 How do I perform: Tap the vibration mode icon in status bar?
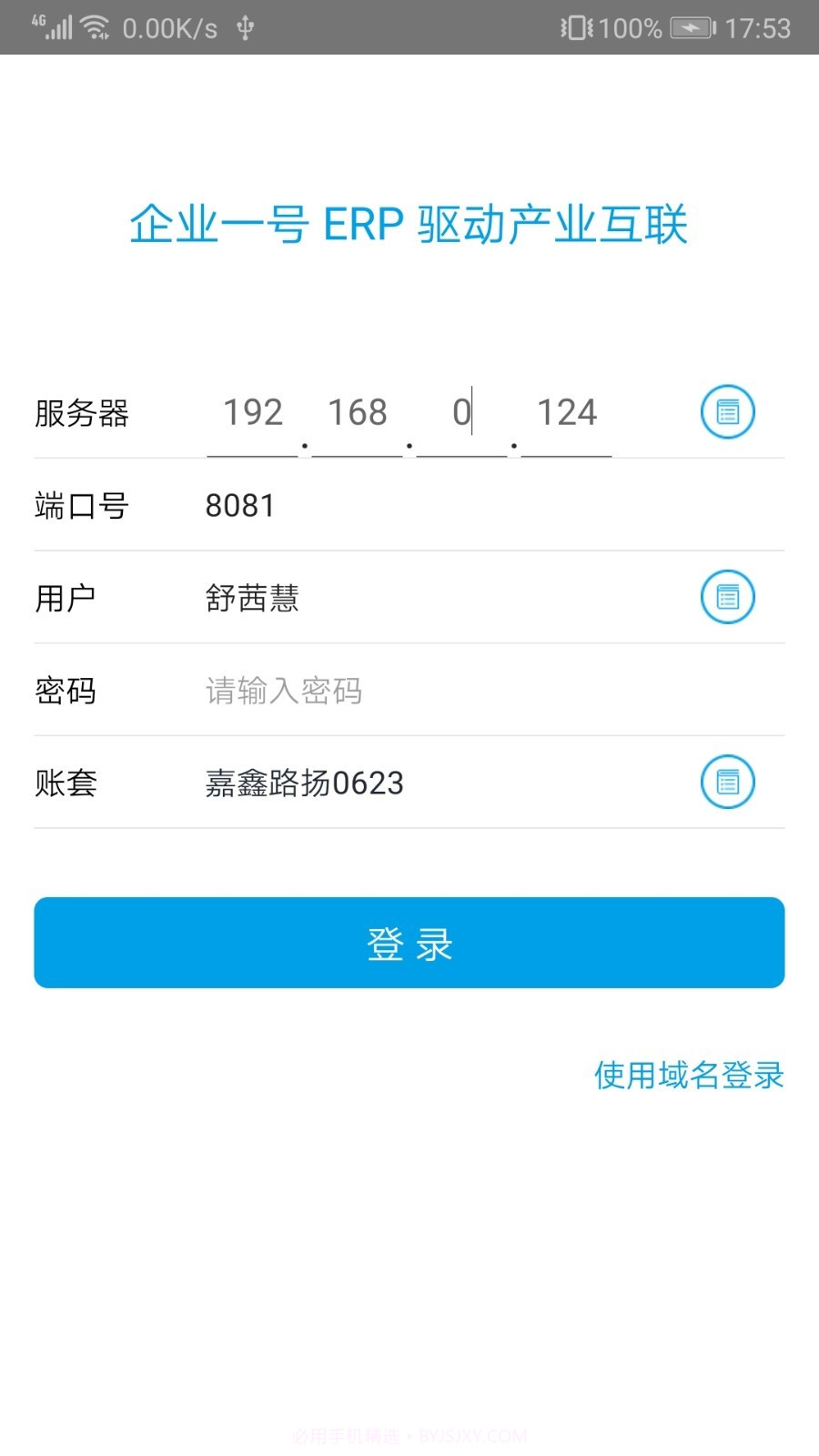[x=576, y=28]
